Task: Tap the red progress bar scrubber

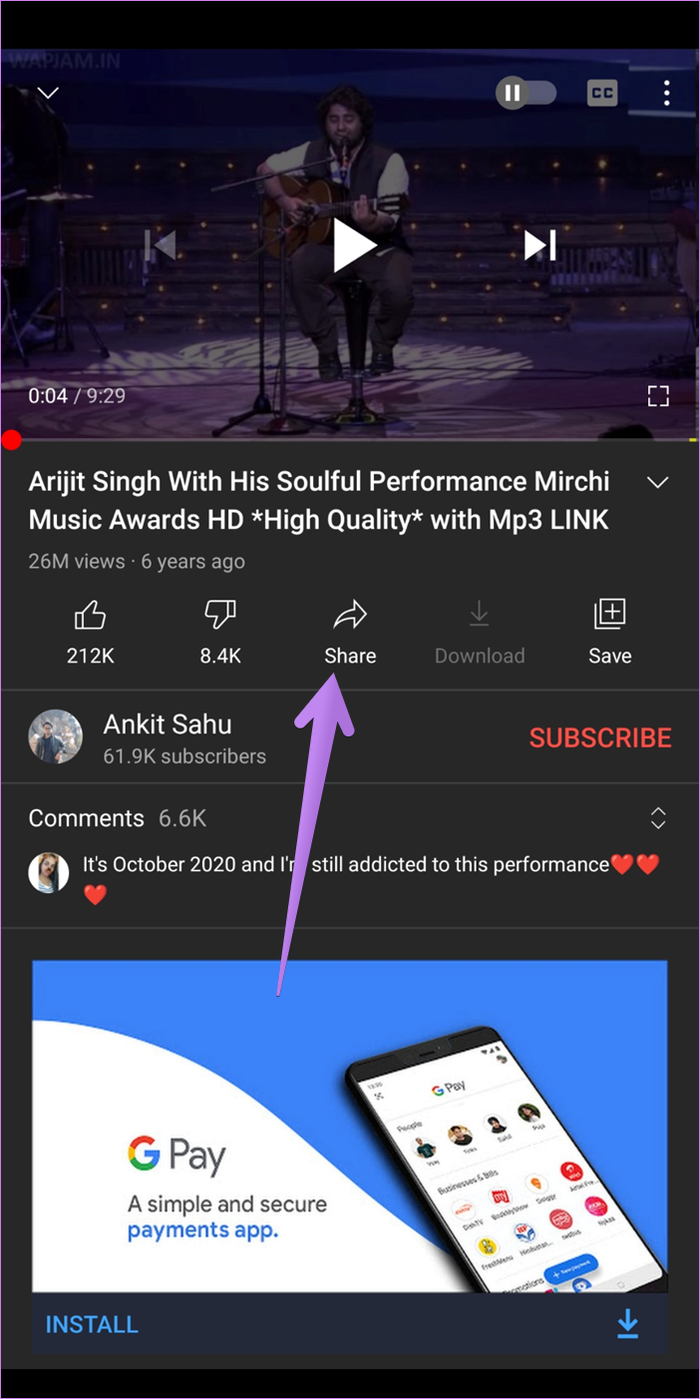Action: 11,440
